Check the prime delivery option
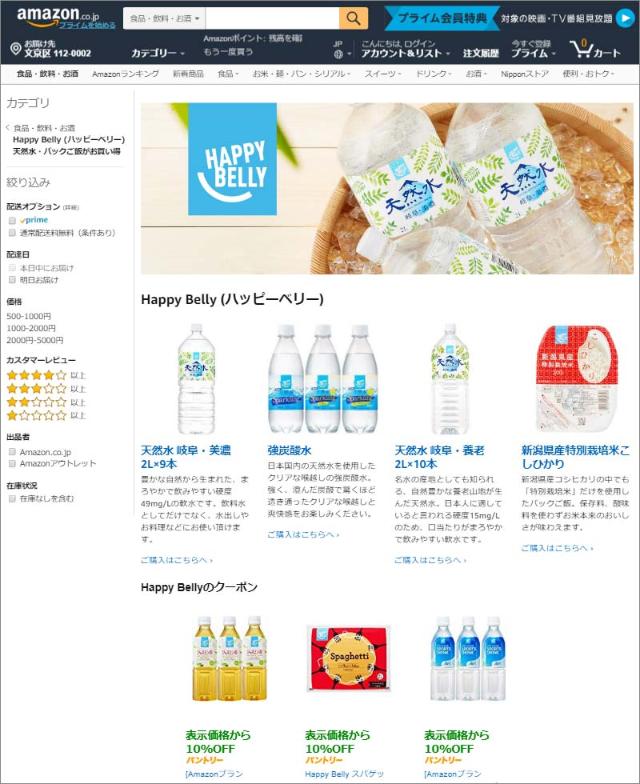The image size is (640, 784). click(x=12, y=219)
